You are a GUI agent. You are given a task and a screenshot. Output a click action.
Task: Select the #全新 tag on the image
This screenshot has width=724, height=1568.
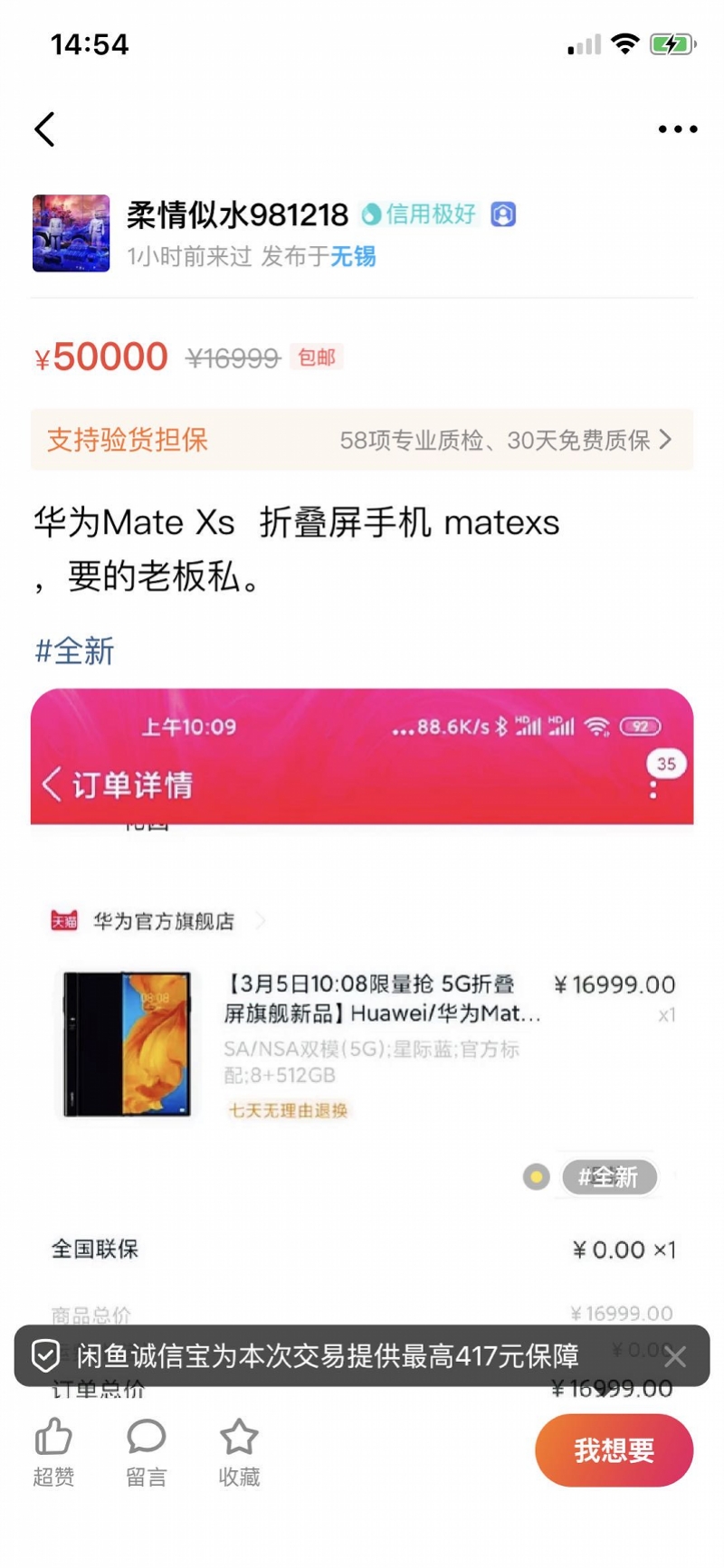pos(608,1177)
